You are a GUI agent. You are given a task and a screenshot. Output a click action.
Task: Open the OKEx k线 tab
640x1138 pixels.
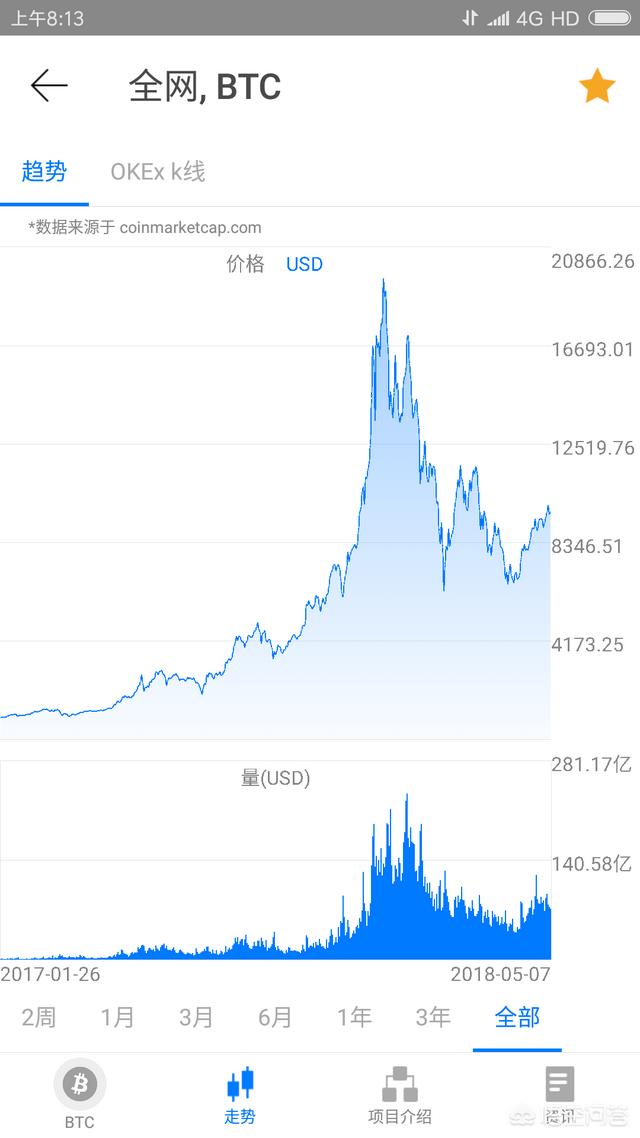158,171
